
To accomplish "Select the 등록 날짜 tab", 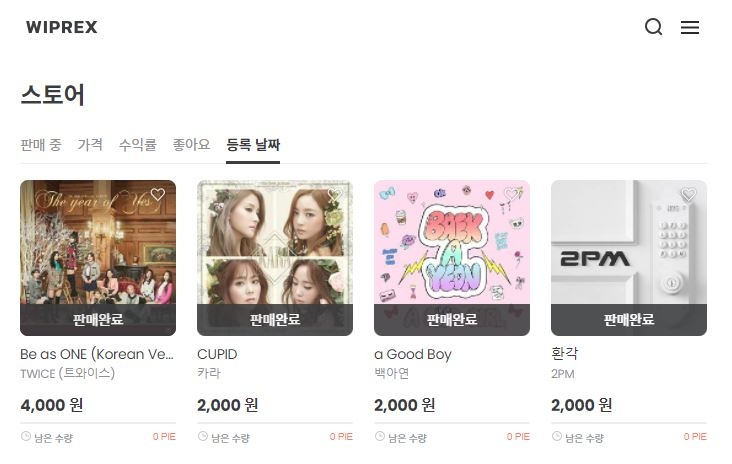I will (x=253, y=145).
